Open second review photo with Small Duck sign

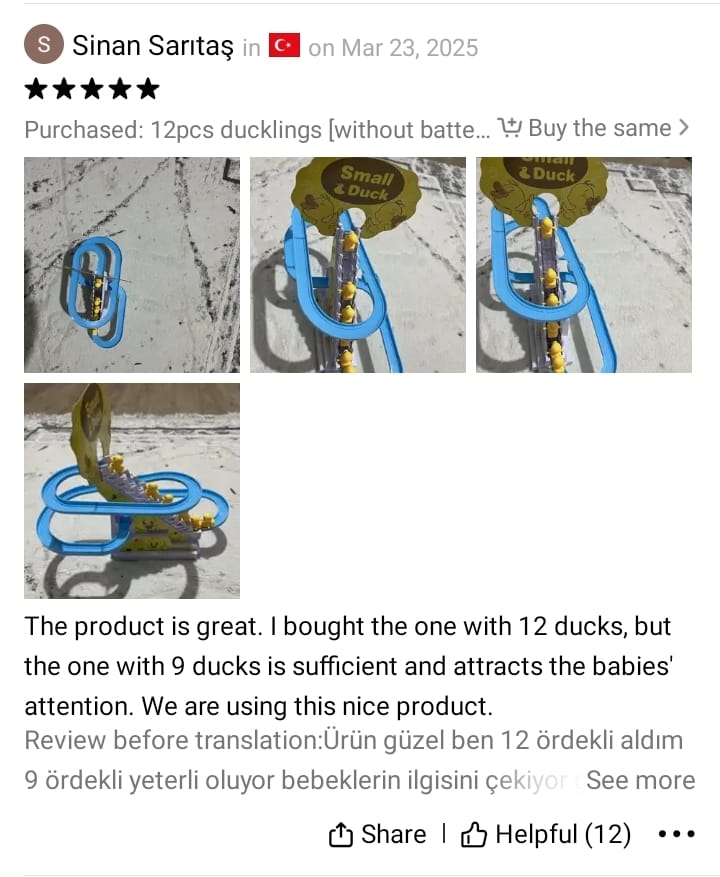point(358,265)
